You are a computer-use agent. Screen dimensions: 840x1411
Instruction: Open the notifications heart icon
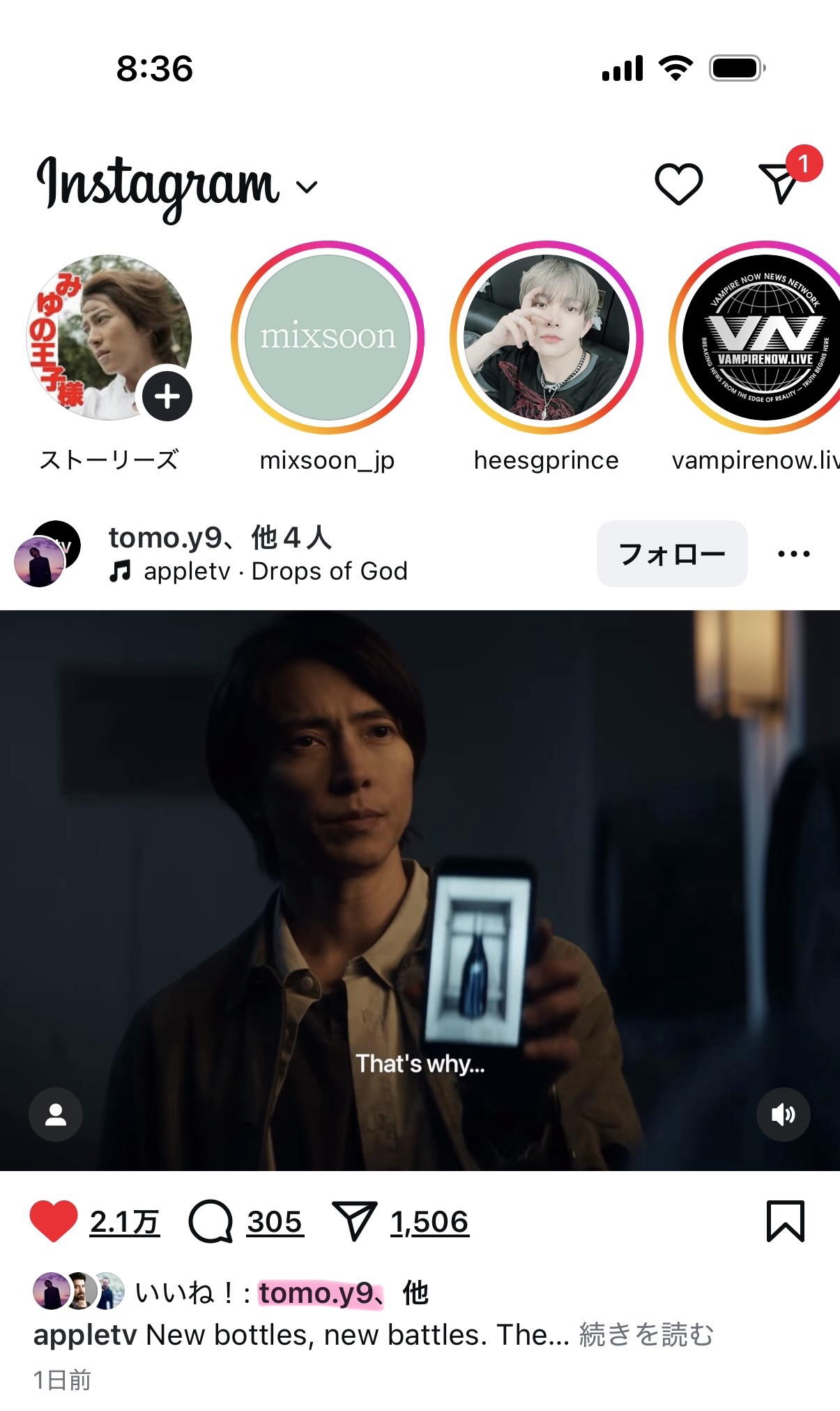click(x=678, y=184)
